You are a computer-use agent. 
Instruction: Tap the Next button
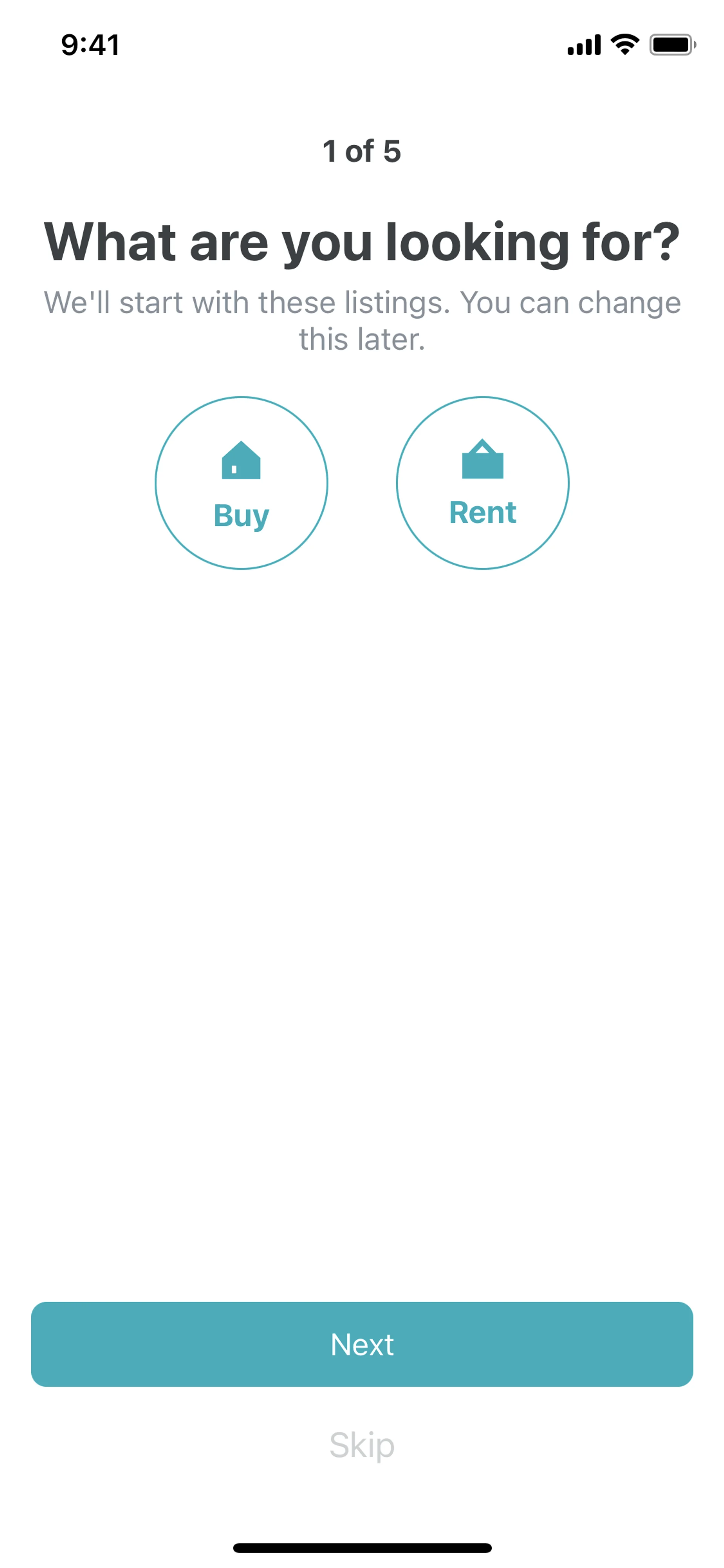point(362,1344)
